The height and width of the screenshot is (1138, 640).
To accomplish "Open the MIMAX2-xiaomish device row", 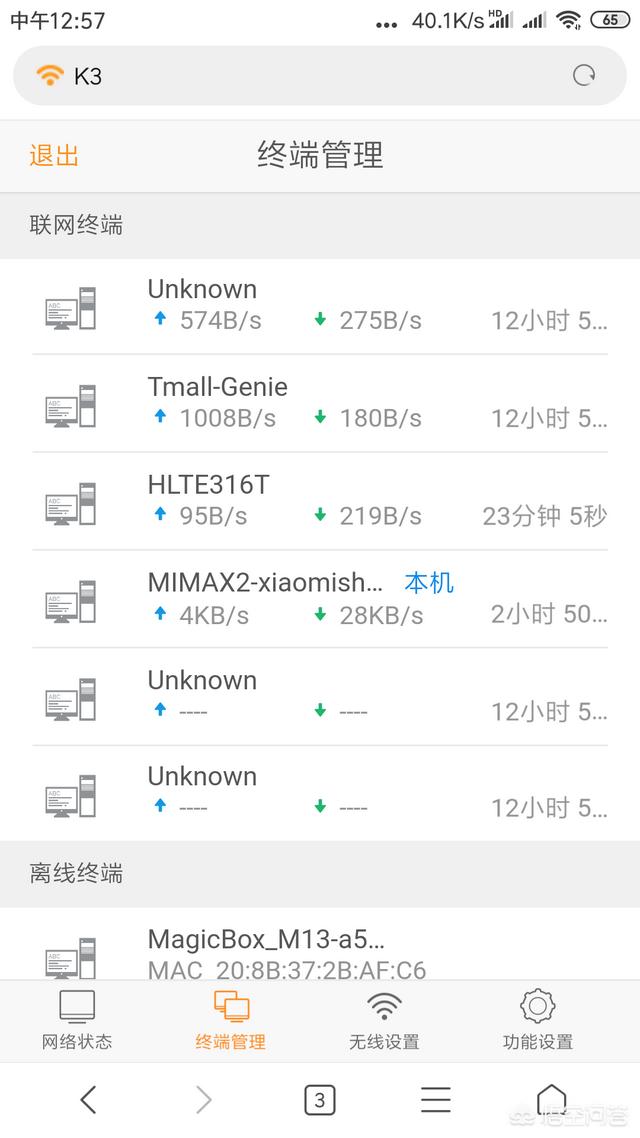I will pyautogui.click(x=320, y=599).
